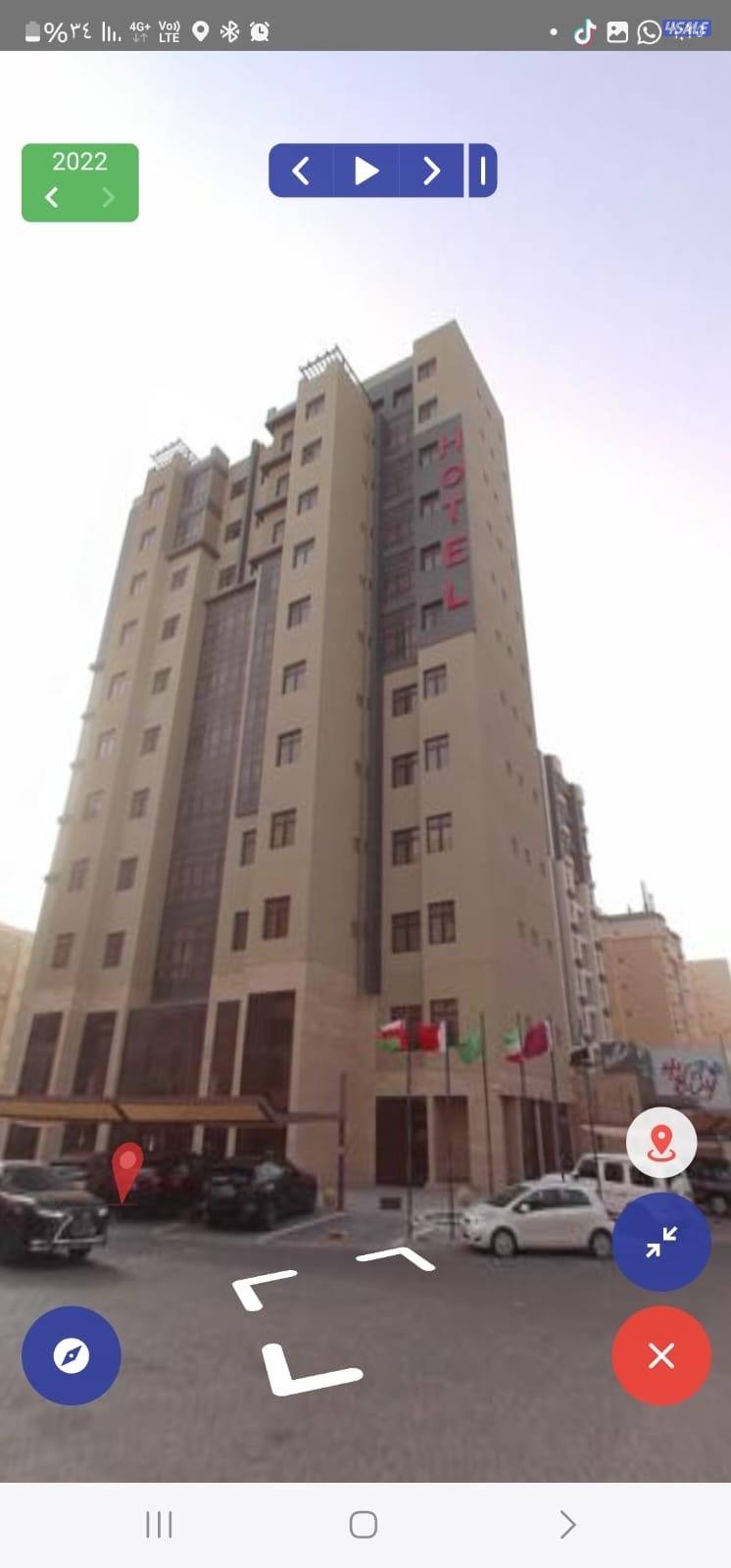Tap the gallery icon in the status bar
The width and height of the screenshot is (731, 1568).
pyautogui.click(x=616, y=31)
